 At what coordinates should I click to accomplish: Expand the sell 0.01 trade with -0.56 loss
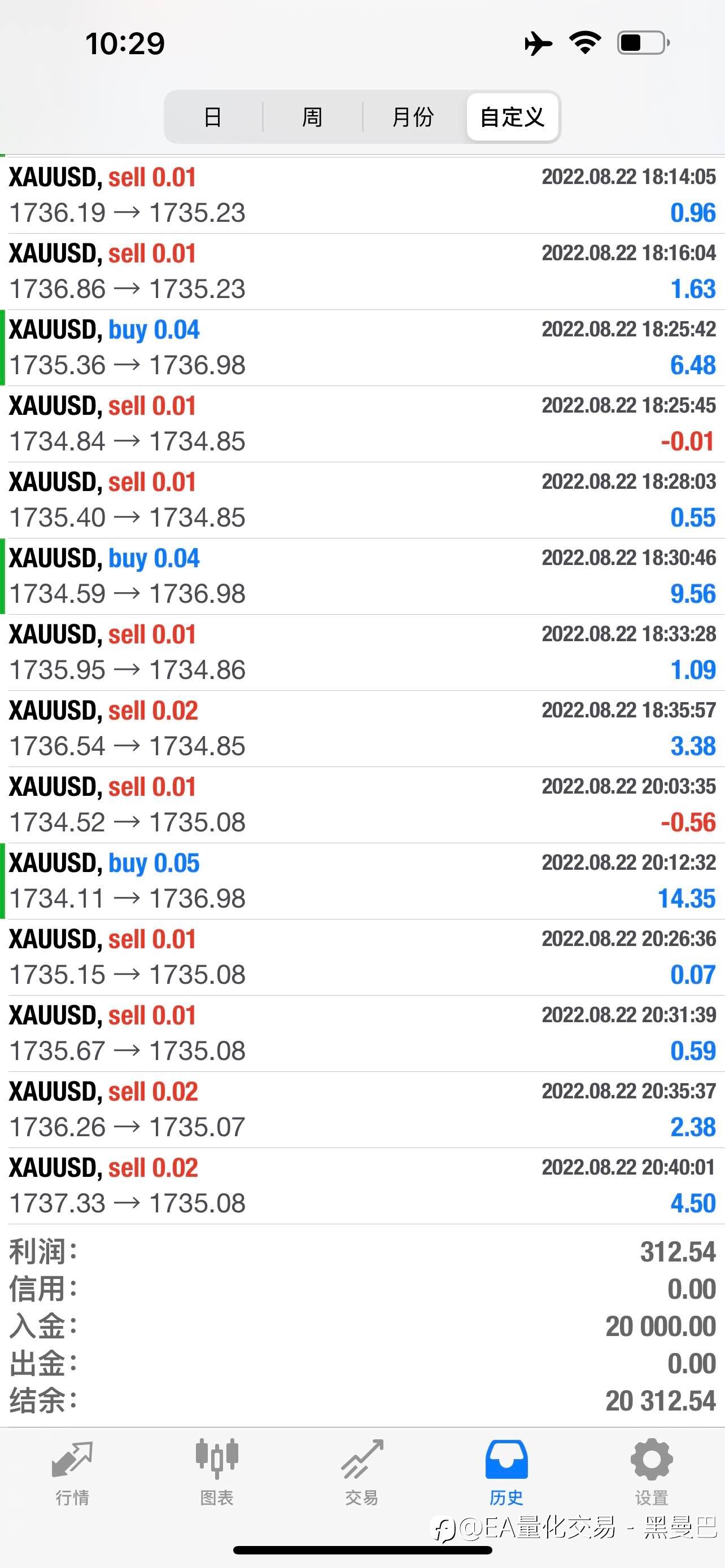[x=362, y=805]
